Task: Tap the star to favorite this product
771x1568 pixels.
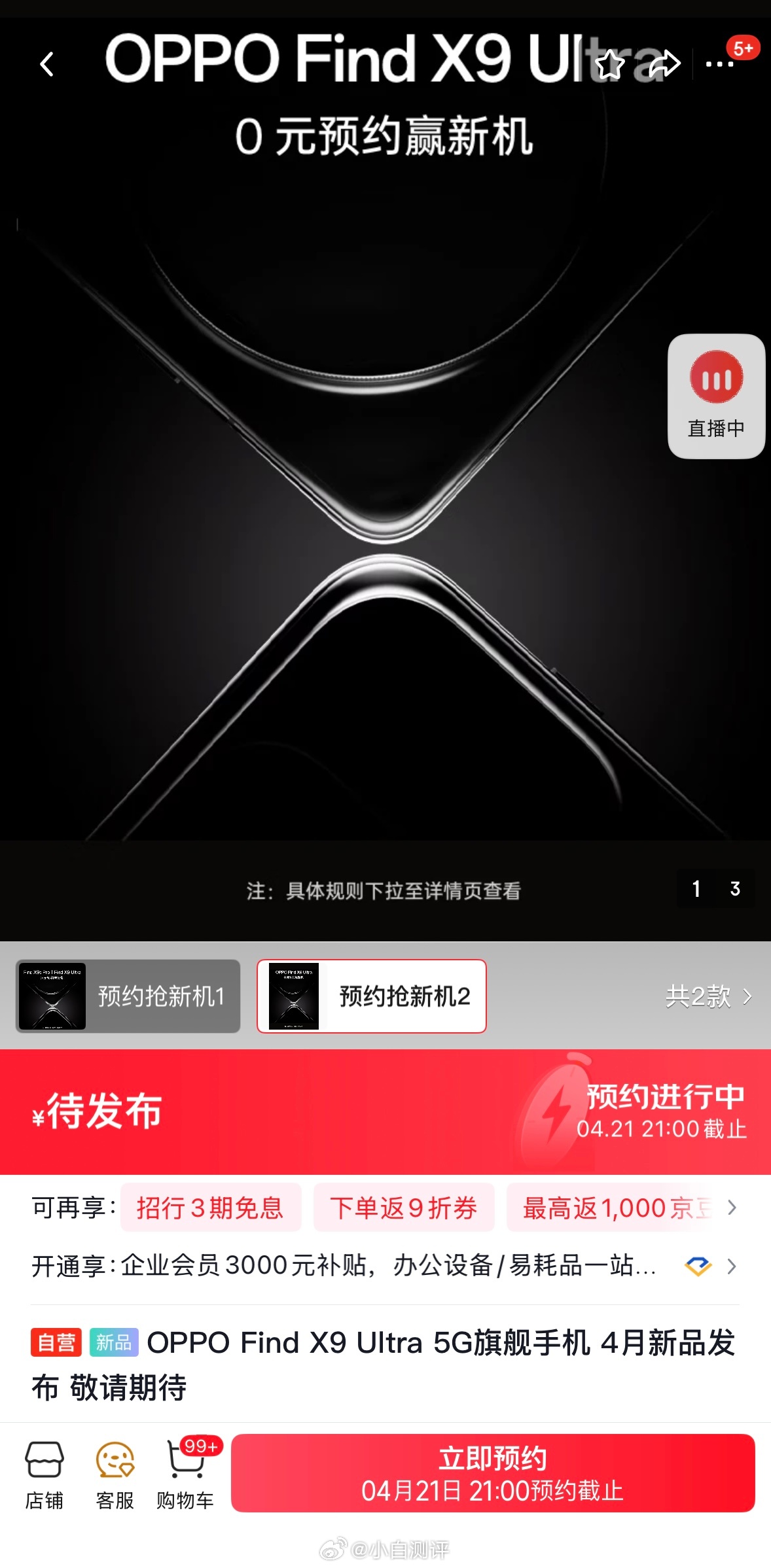Action: pyautogui.click(x=609, y=63)
